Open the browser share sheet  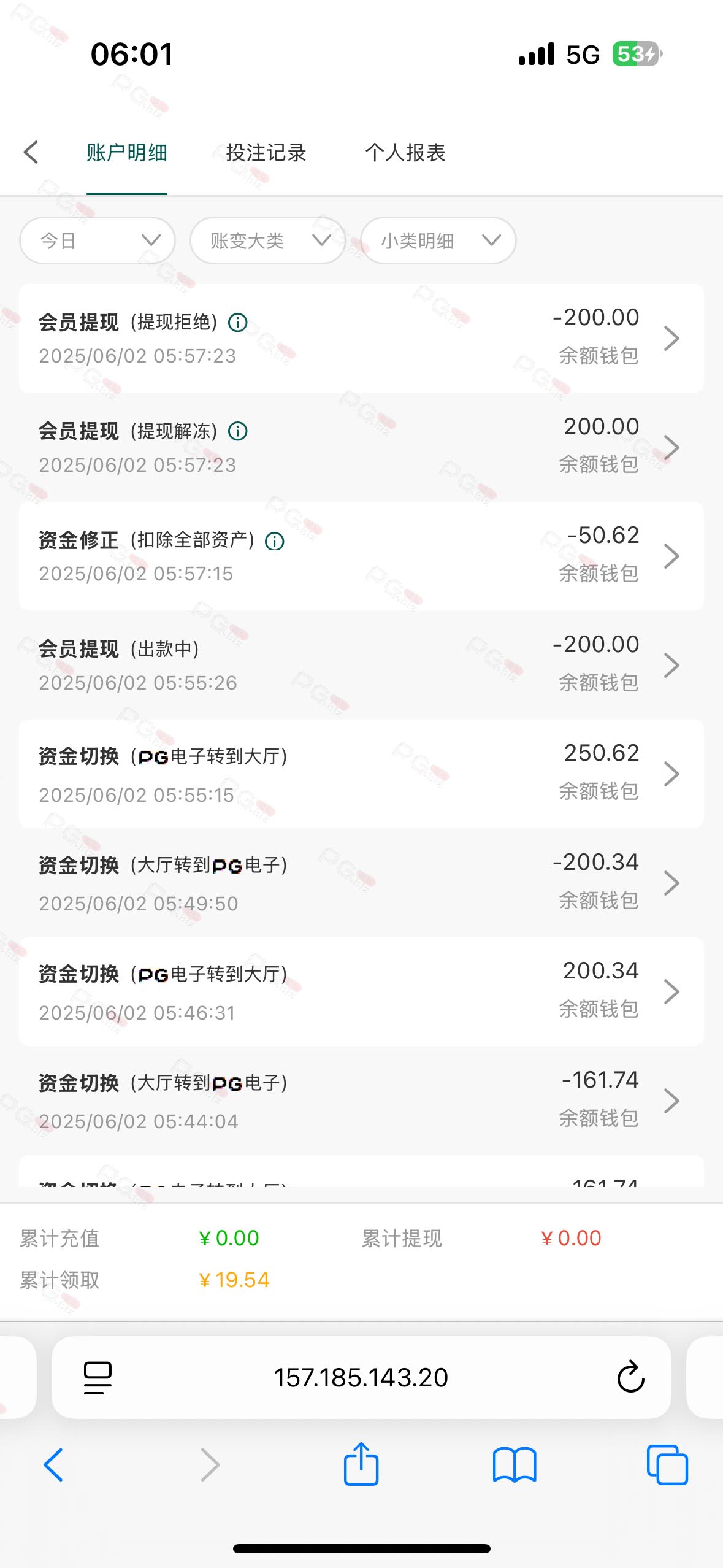(361, 1464)
